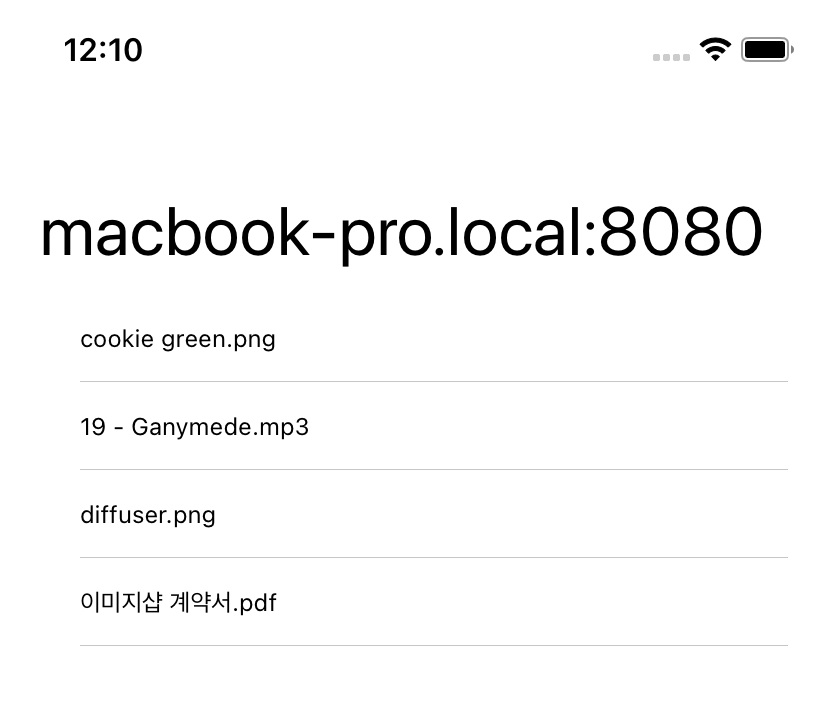Select the 19 - Ganymede.mp3 row
This screenshot has height=716, width=828.
(195, 427)
